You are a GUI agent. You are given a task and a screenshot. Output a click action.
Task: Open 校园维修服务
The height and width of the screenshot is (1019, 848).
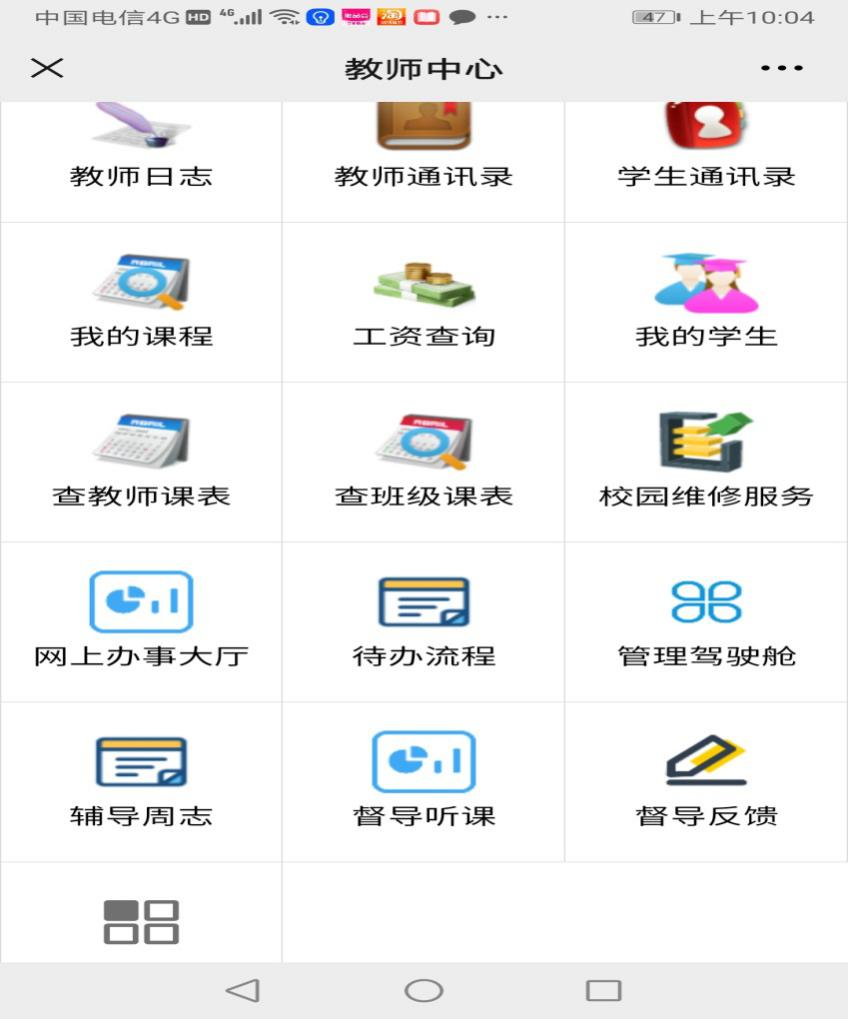coord(706,462)
